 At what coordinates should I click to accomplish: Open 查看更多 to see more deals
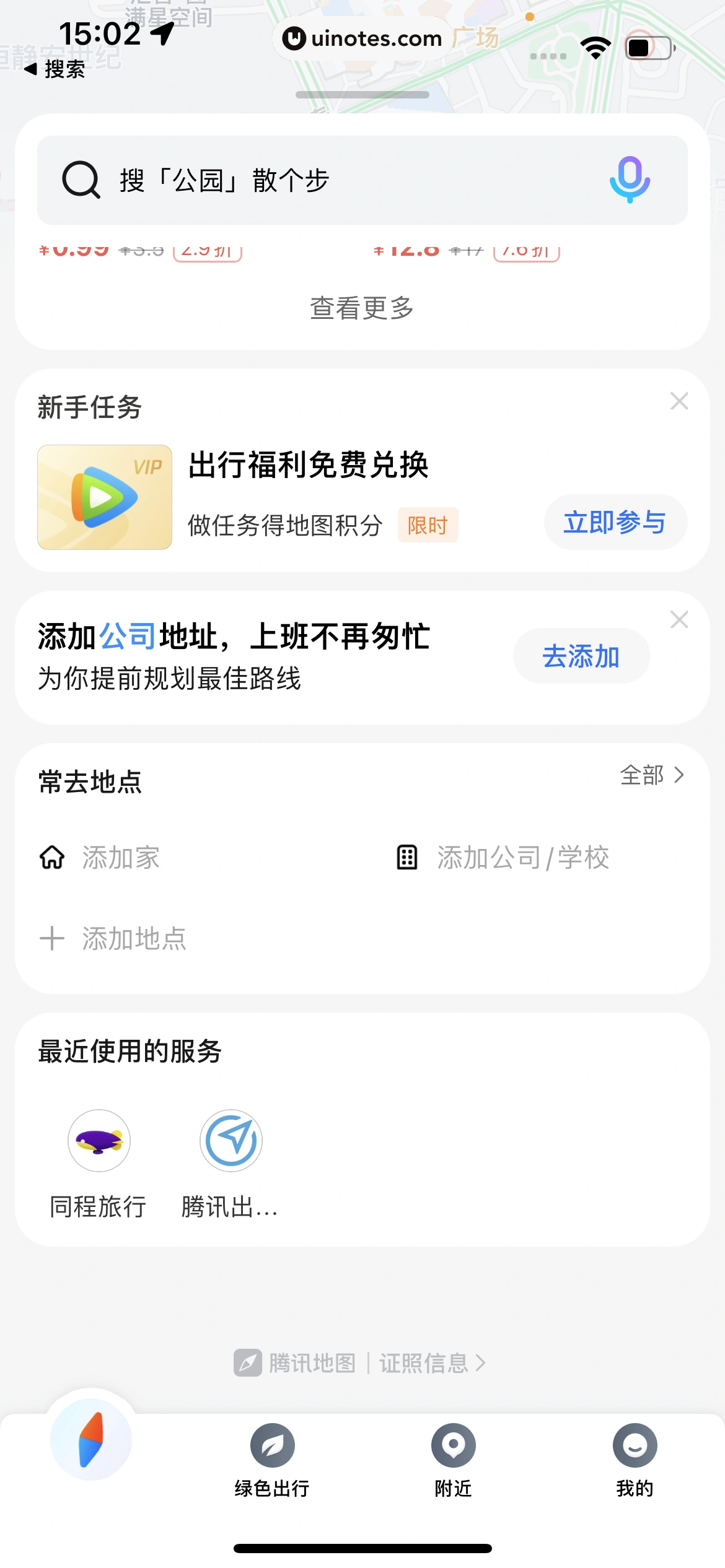(x=362, y=308)
